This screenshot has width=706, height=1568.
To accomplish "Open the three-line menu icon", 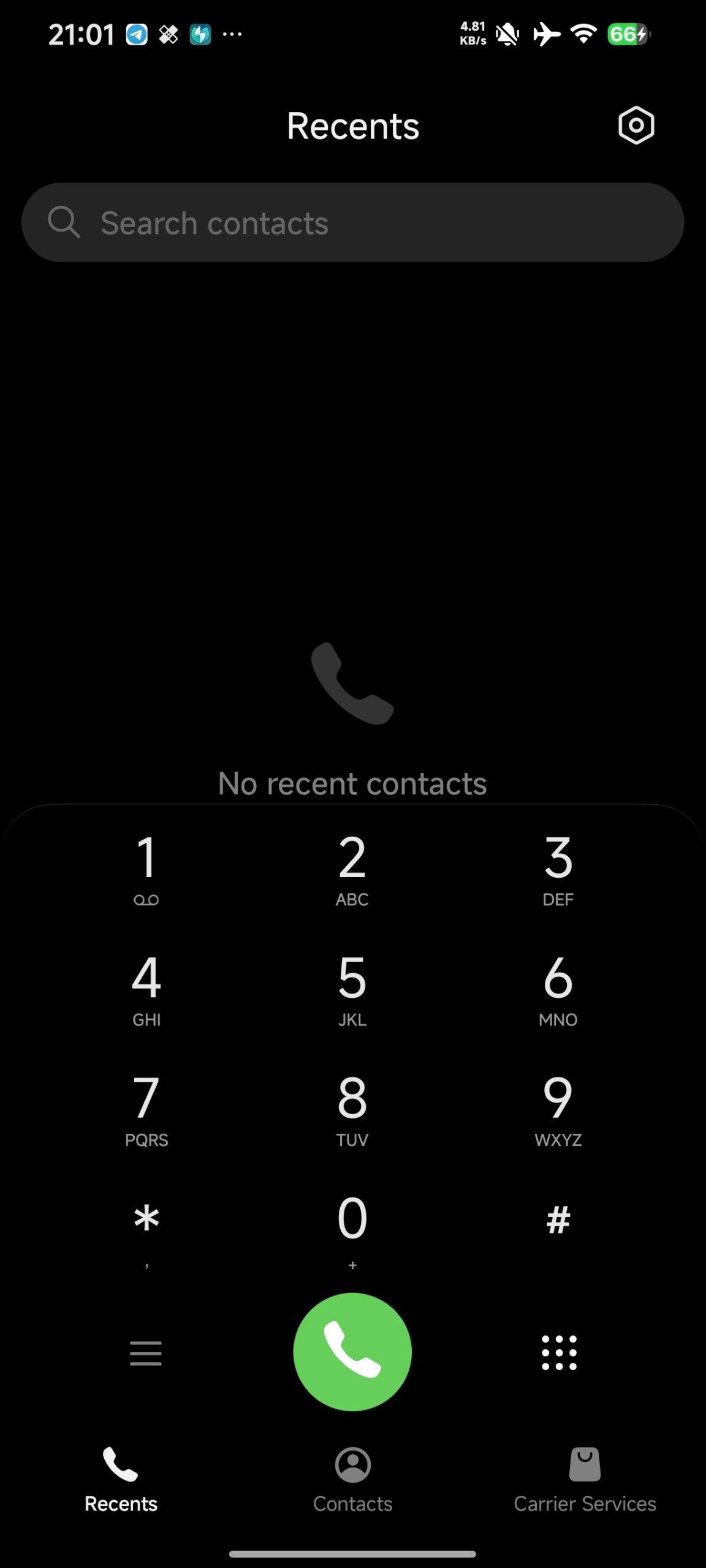I will [146, 1353].
